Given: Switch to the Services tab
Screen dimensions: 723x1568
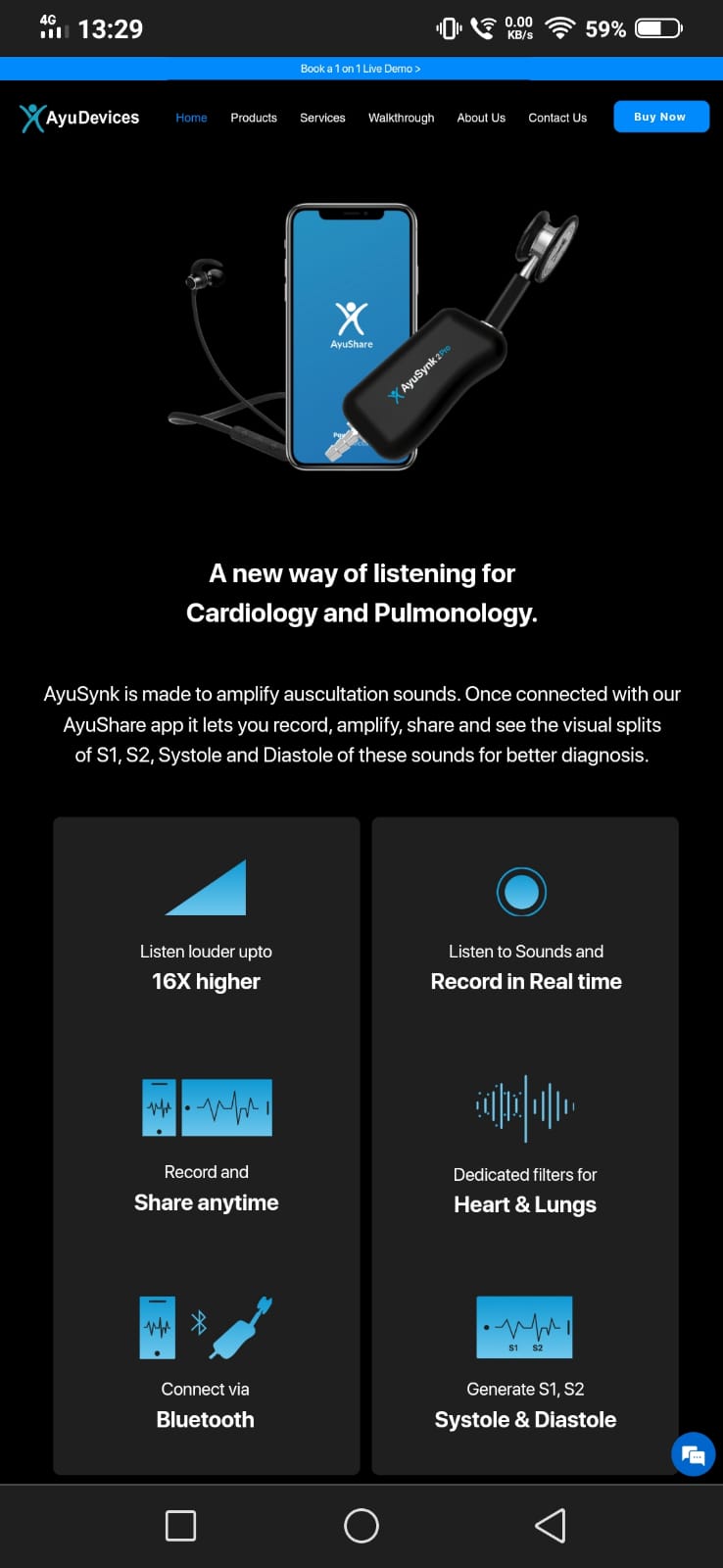Looking at the screenshot, I should (321, 118).
